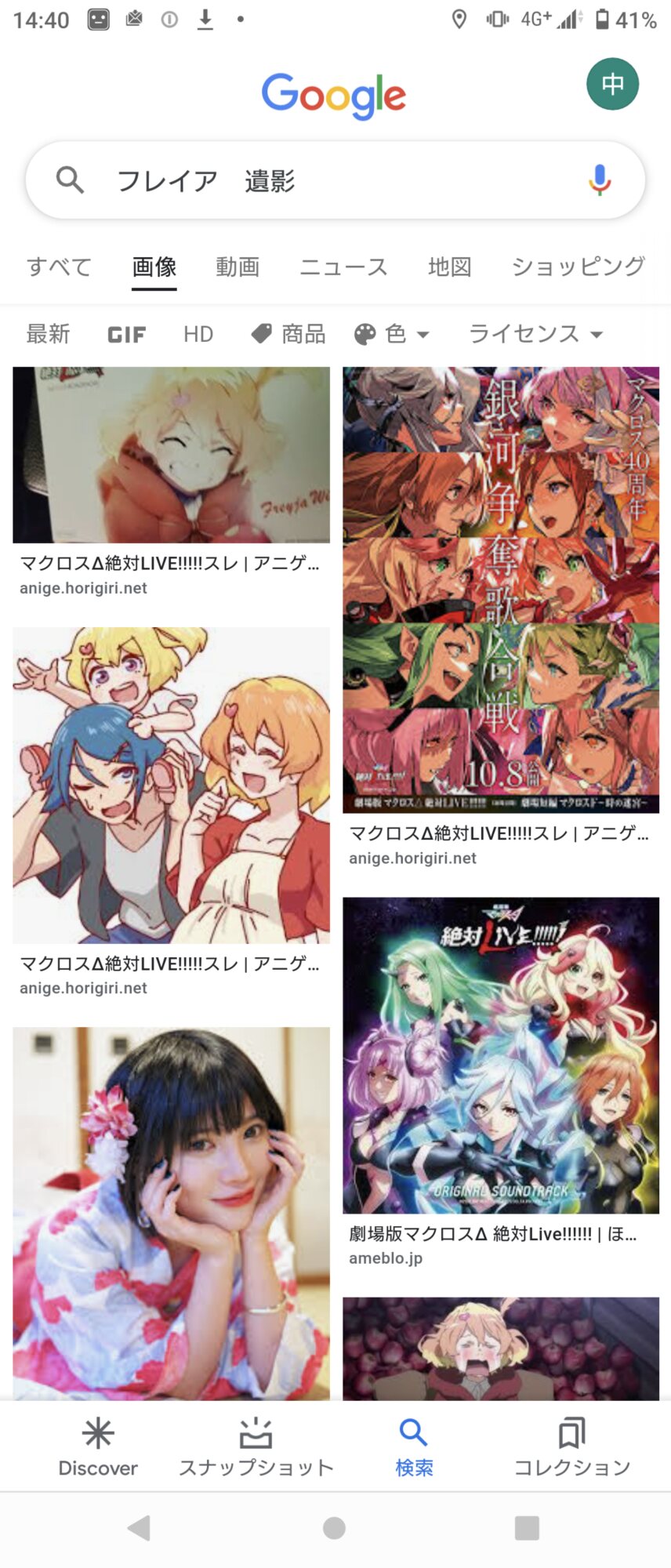Switch to the 動画 tab
Image resolution: width=671 pixels, height=1568 pixels.
pyautogui.click(x=238, y=267)
